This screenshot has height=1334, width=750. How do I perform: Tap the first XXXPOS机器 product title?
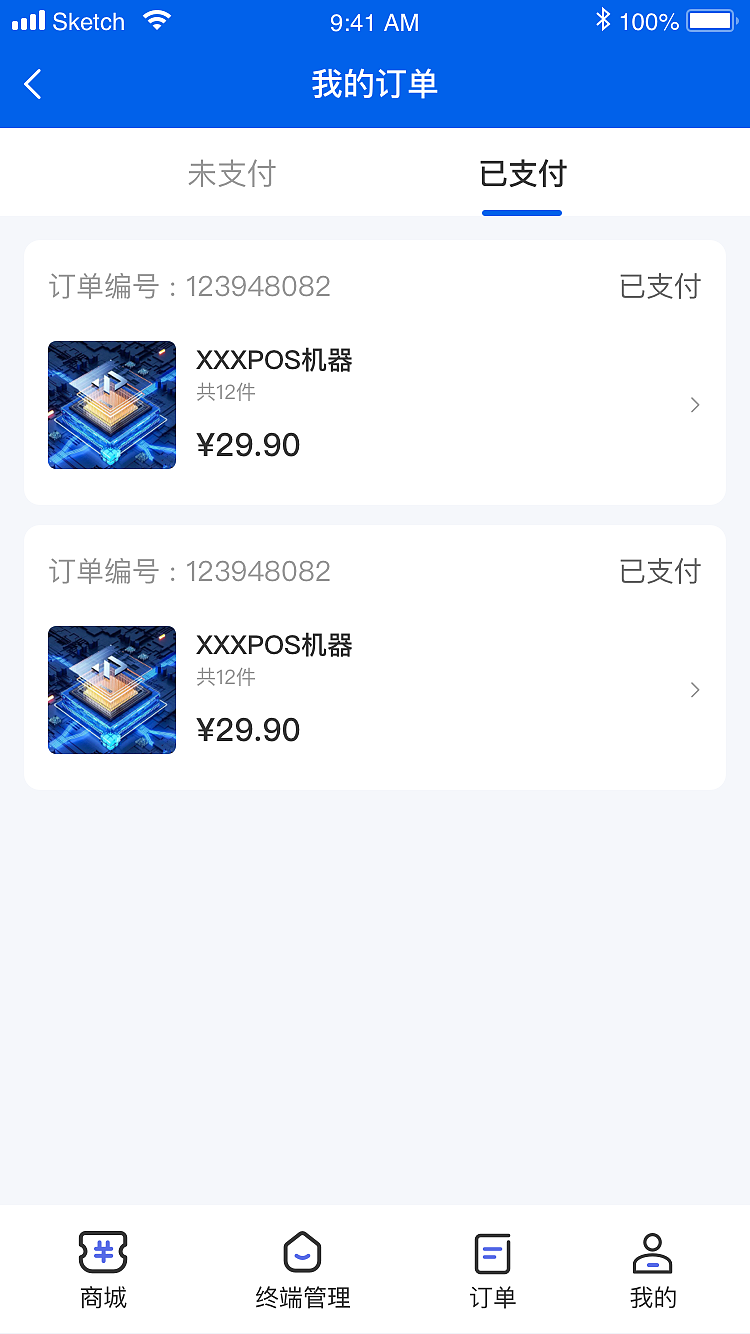(274, 360)
